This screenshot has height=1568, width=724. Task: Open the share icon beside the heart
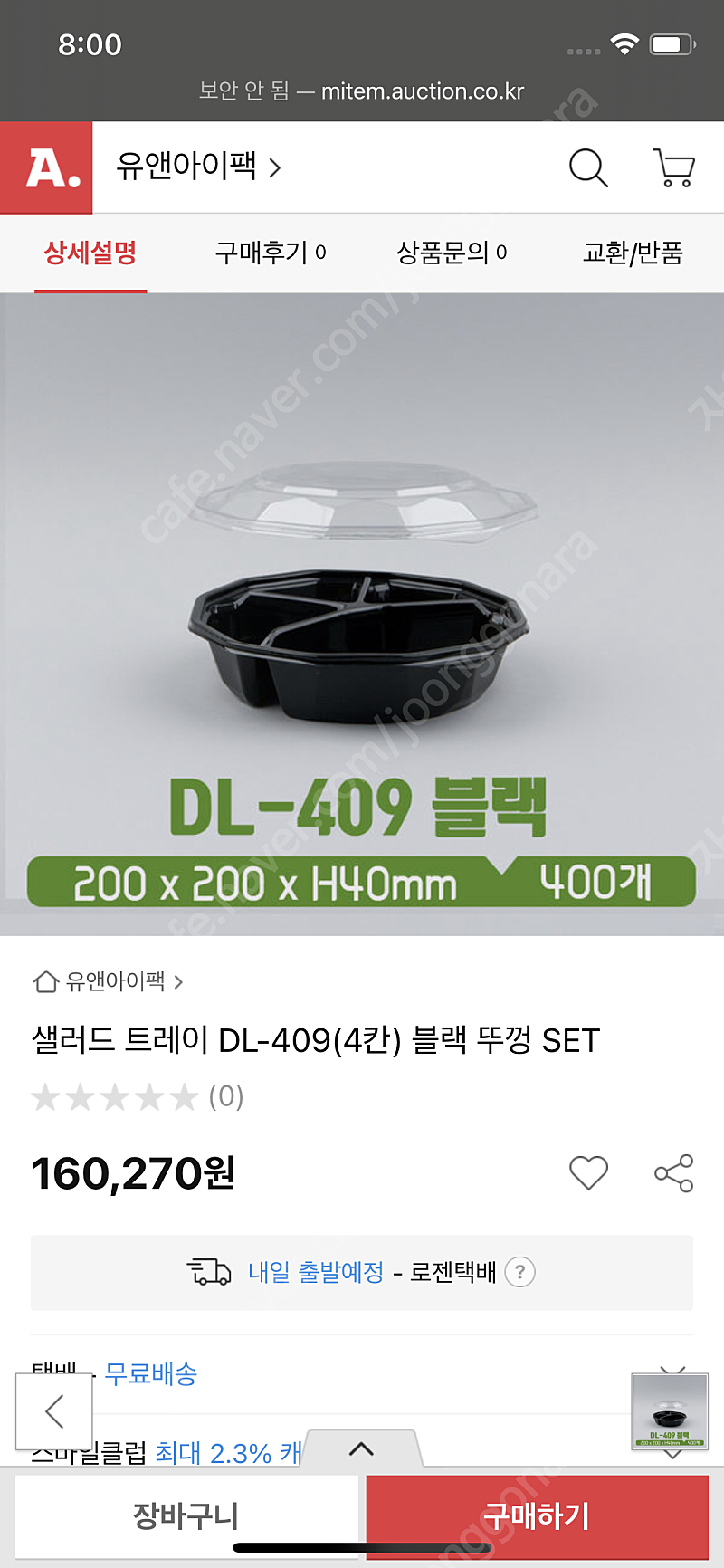pos(673,1173)
